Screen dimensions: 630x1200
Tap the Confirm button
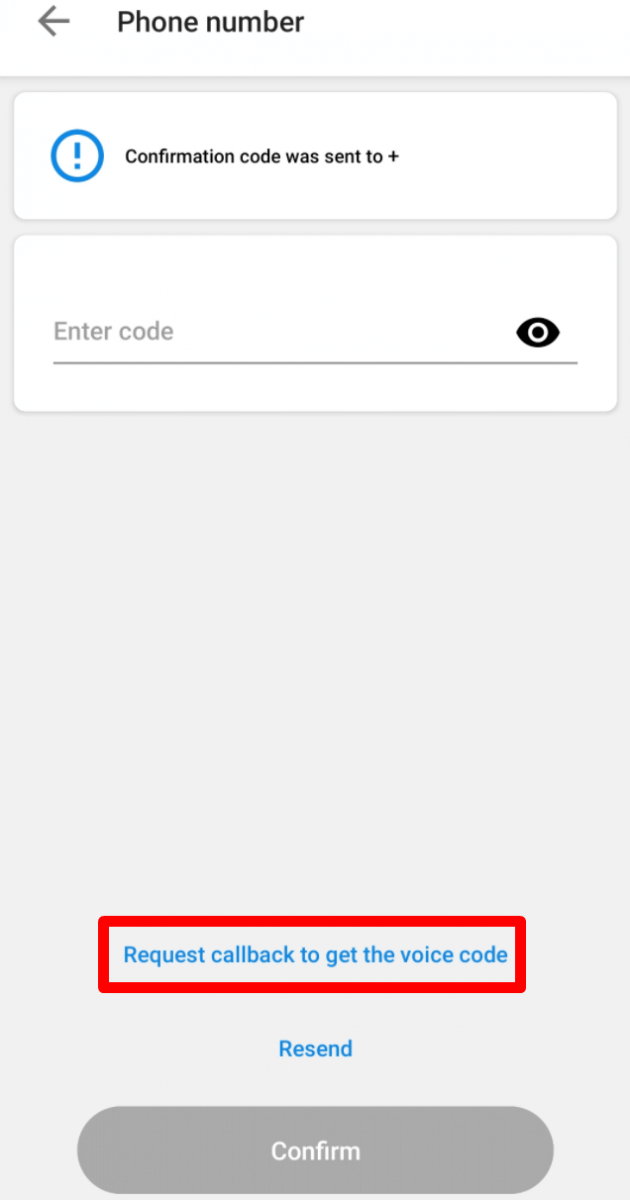click(x=315, y=1151)
